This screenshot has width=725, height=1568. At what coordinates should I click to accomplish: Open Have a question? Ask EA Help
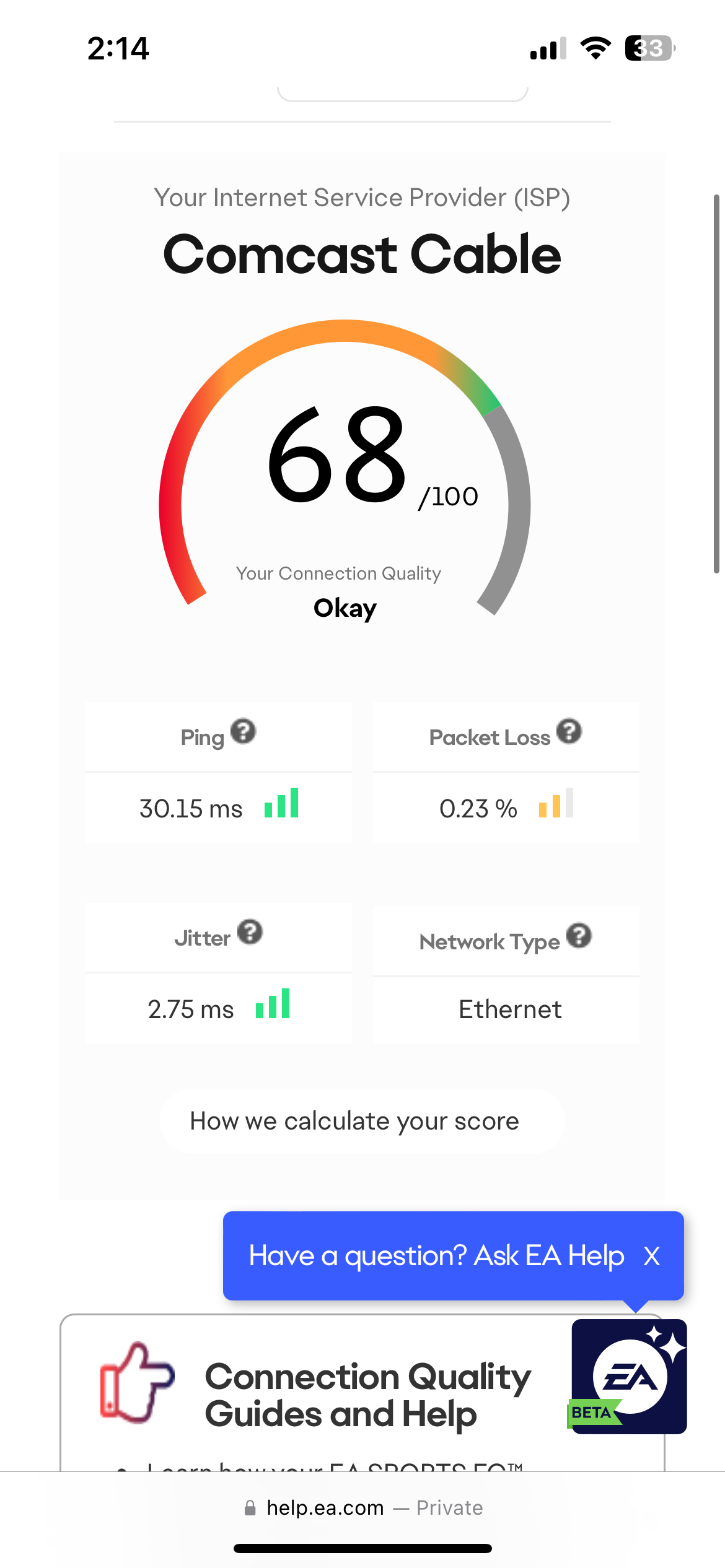(436, 1256)
